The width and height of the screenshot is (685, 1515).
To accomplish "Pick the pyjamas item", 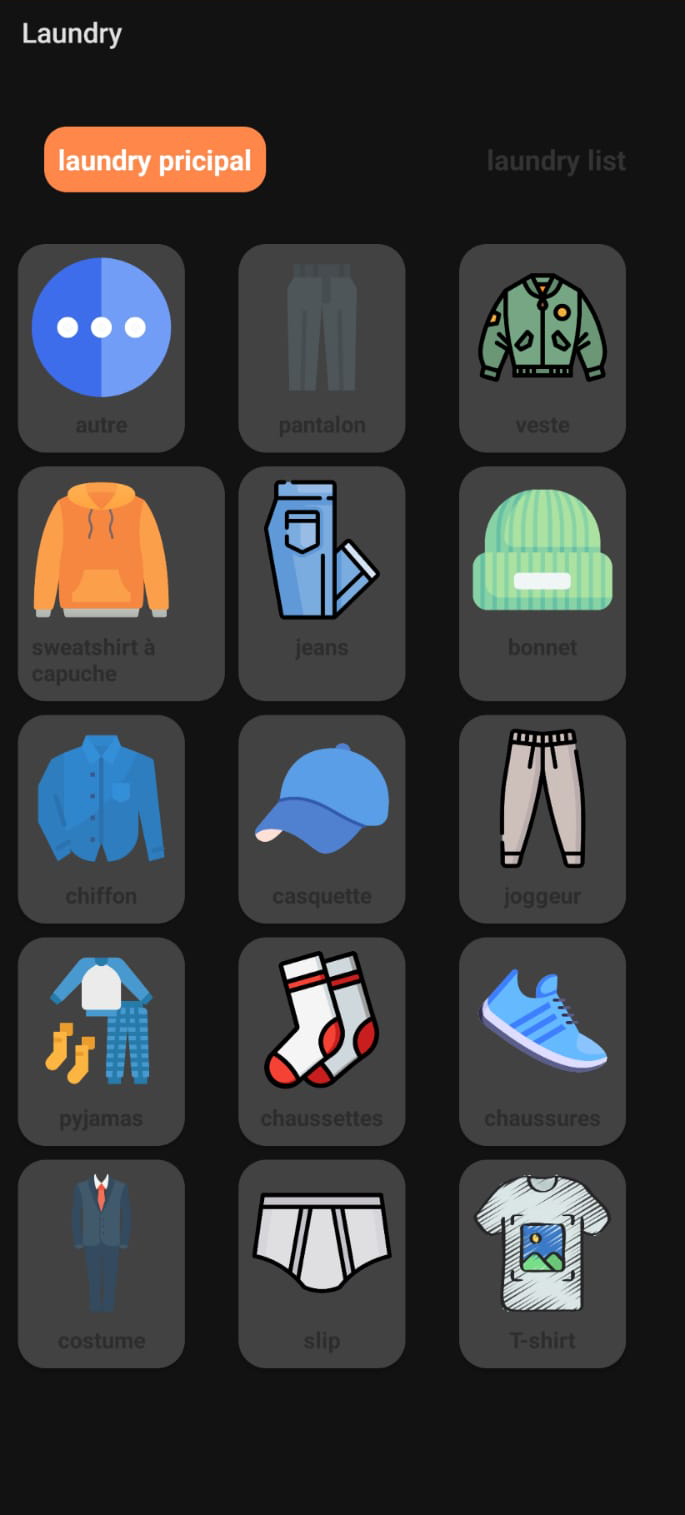I will 101,1040.
